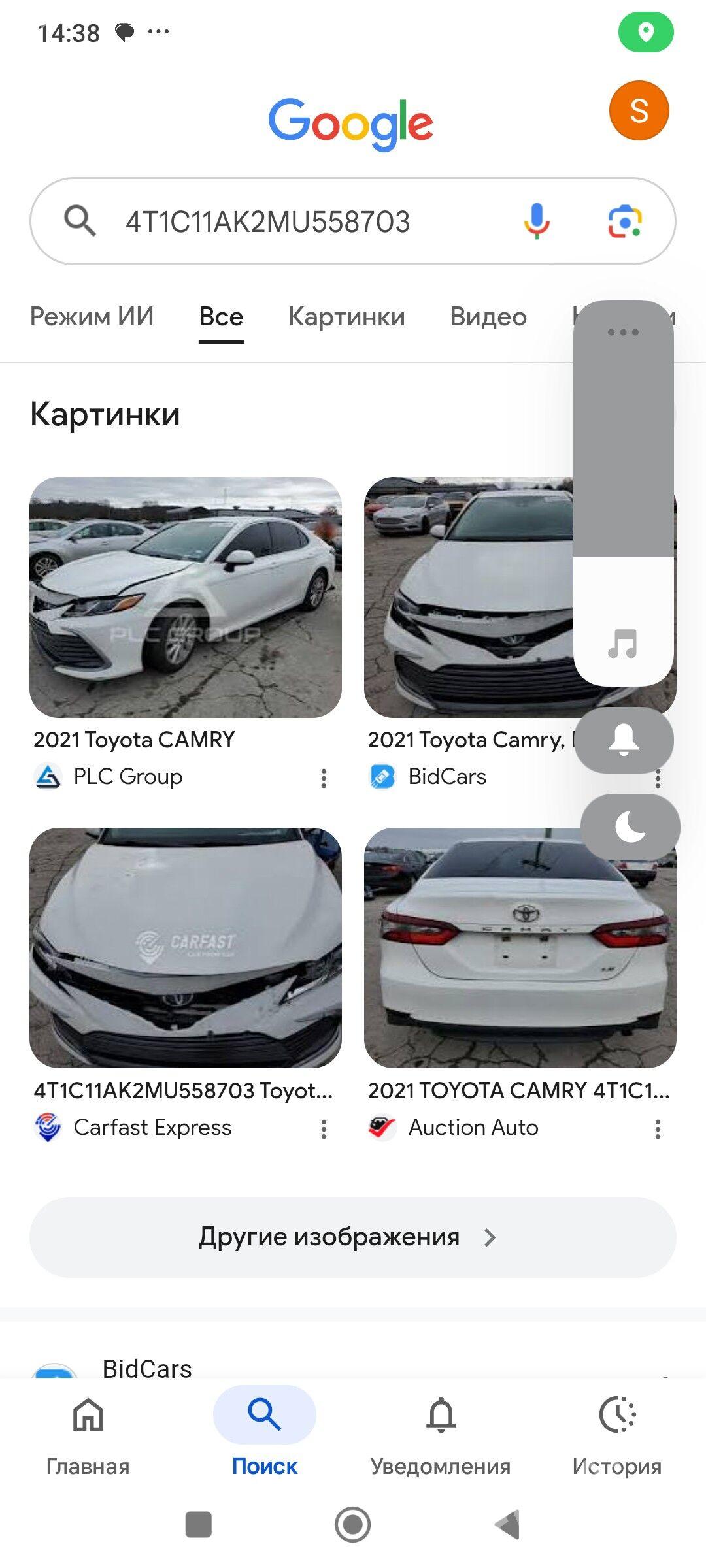Image resolution: width=706 pixels, height=1568 pixels.
Task: Open the account avatar S
Action: [639, 110]
